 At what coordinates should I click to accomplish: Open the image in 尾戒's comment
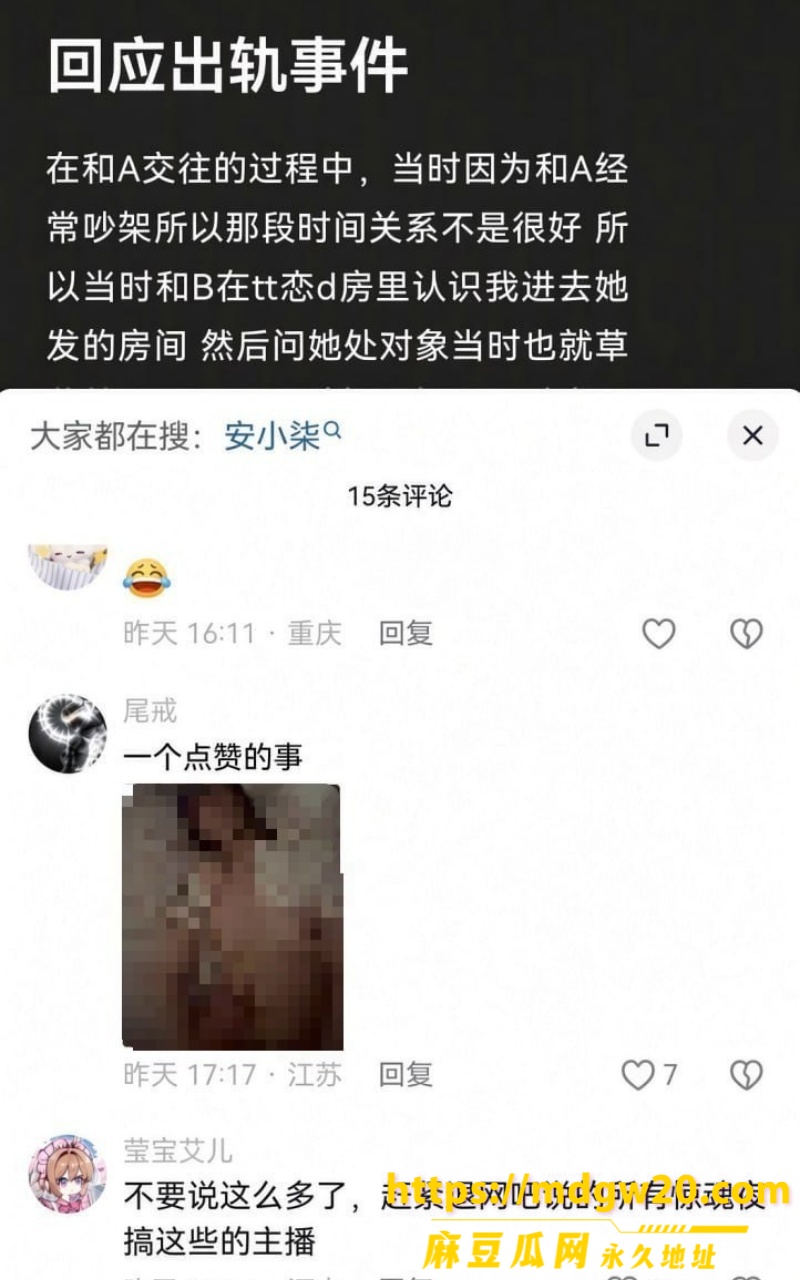(232, 916)
